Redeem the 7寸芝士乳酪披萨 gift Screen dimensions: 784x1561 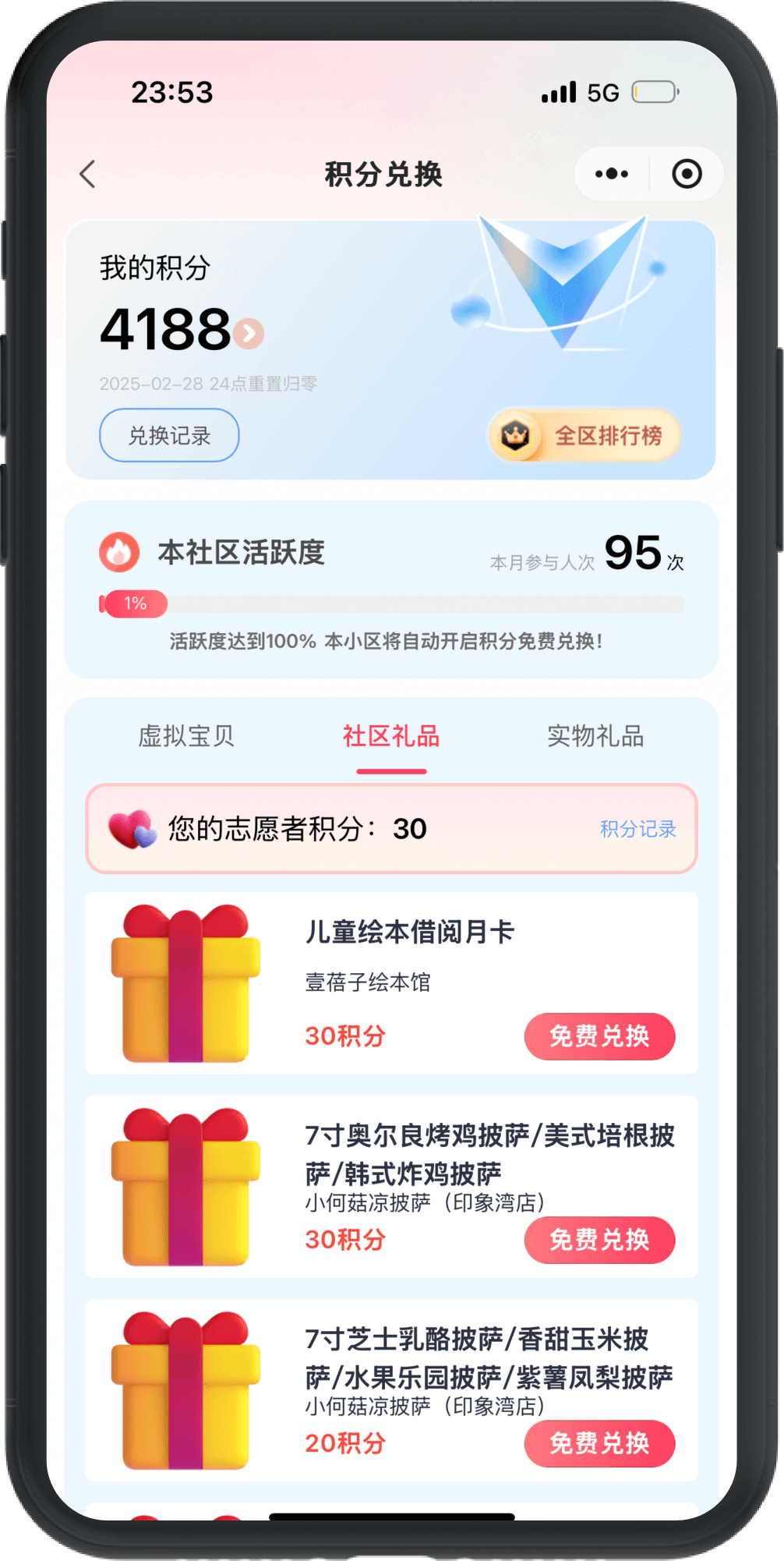[x=599, y=1443]
